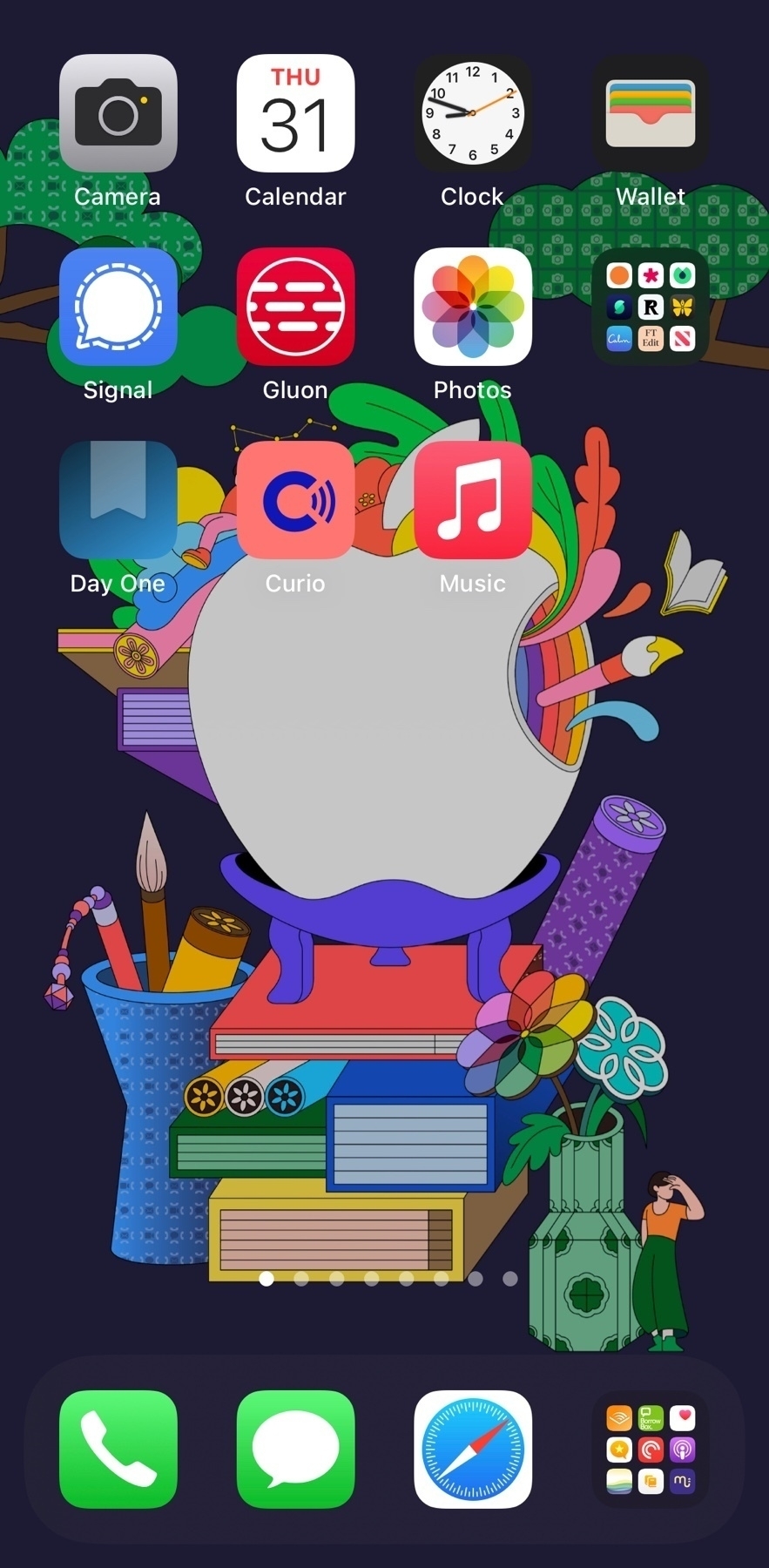Launch the Gluon app
This screenshot has width=769, height=1568.
coord(295,307)
